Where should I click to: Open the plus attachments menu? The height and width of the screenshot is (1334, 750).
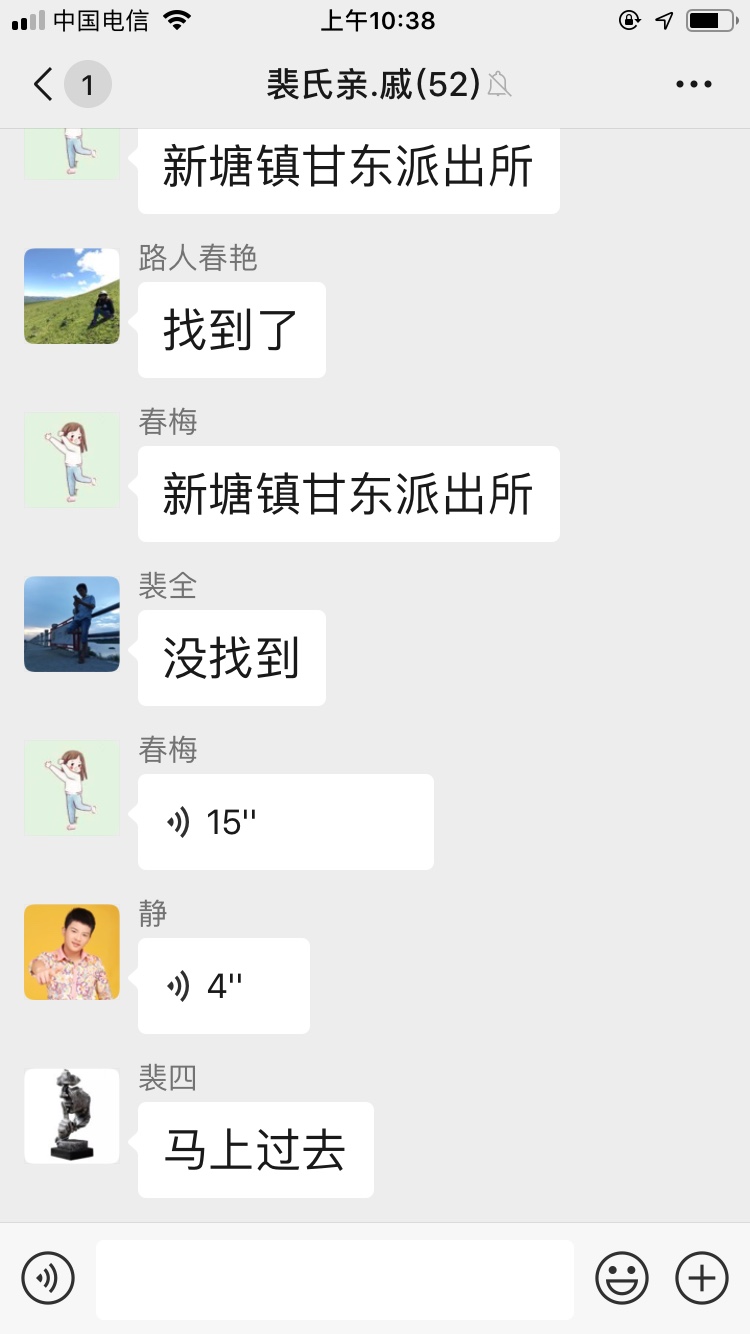(x=702, y=1278)
